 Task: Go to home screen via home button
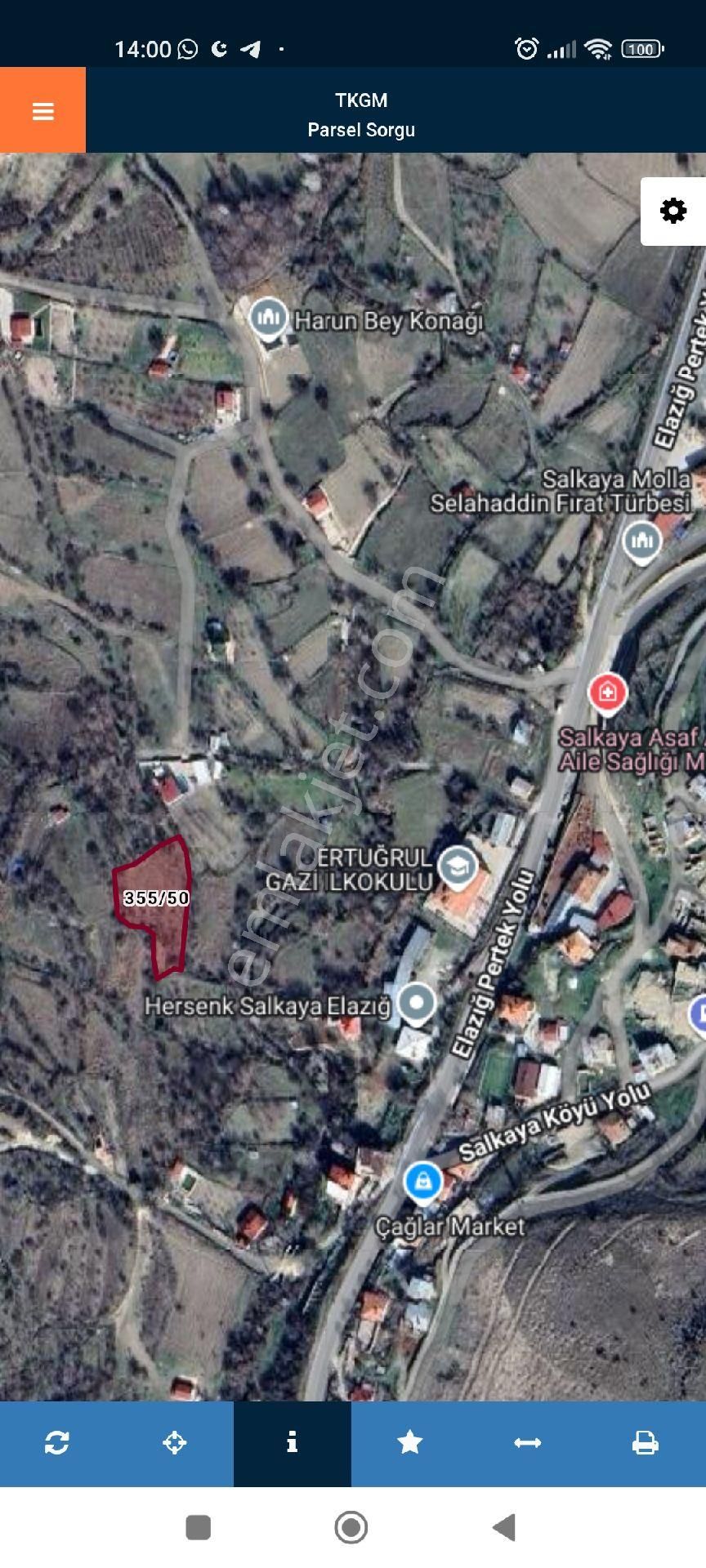pyautogui.click(x=351, y=1527)
